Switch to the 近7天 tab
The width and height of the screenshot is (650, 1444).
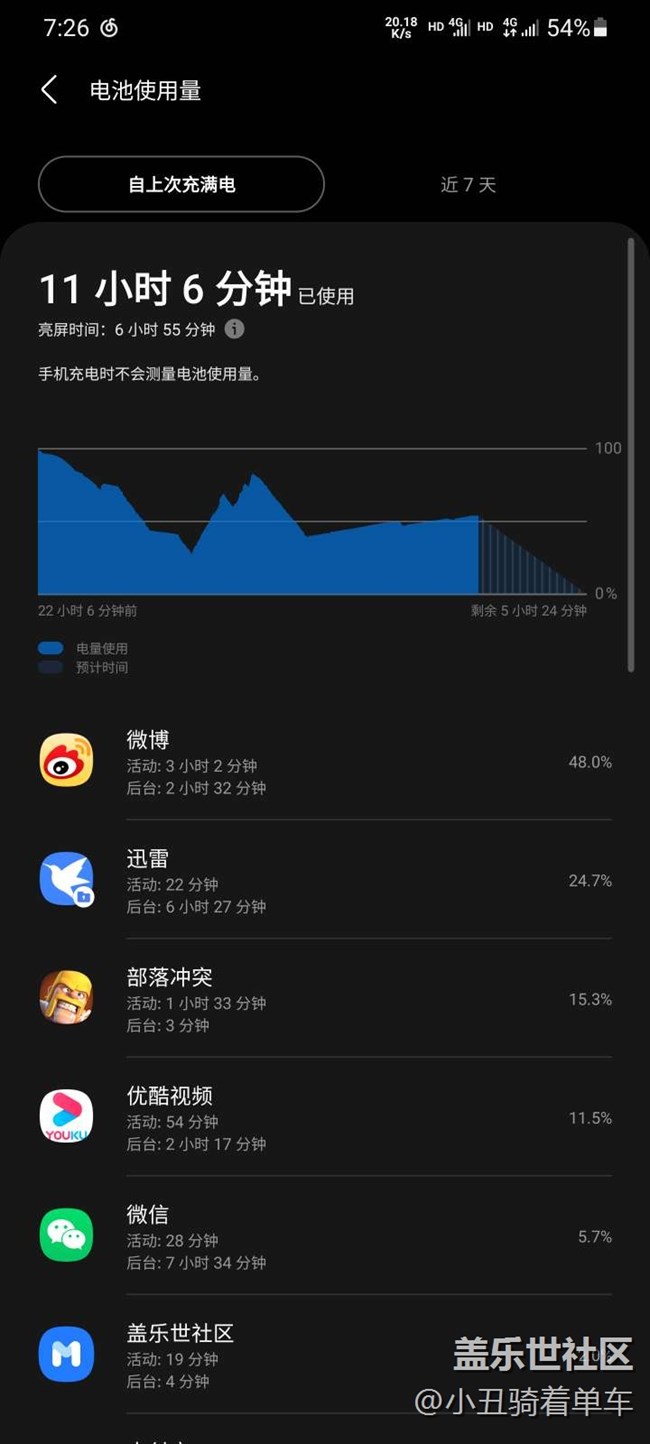coord(468,185)
